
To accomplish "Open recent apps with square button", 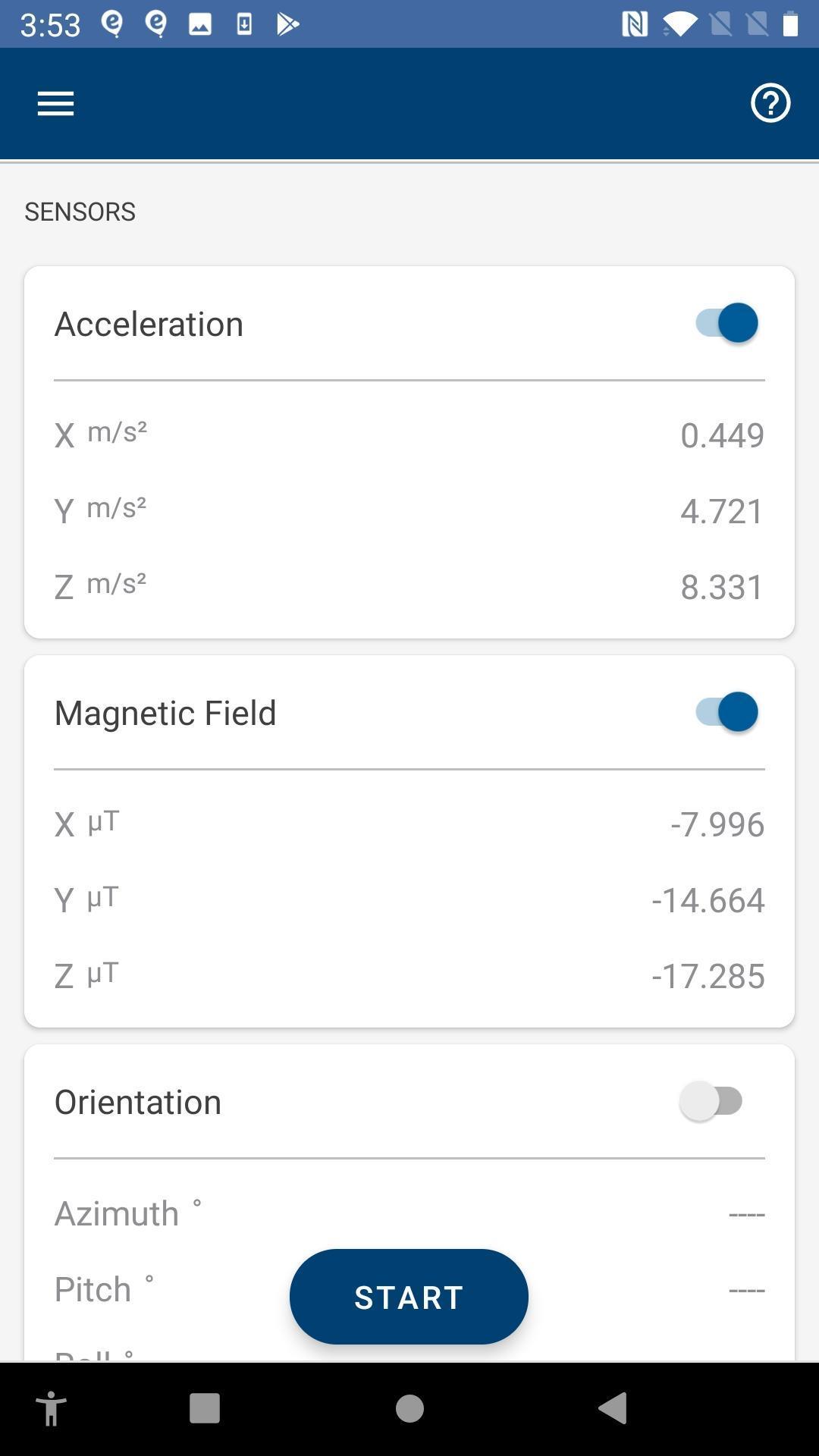I will click(205, 1407).
